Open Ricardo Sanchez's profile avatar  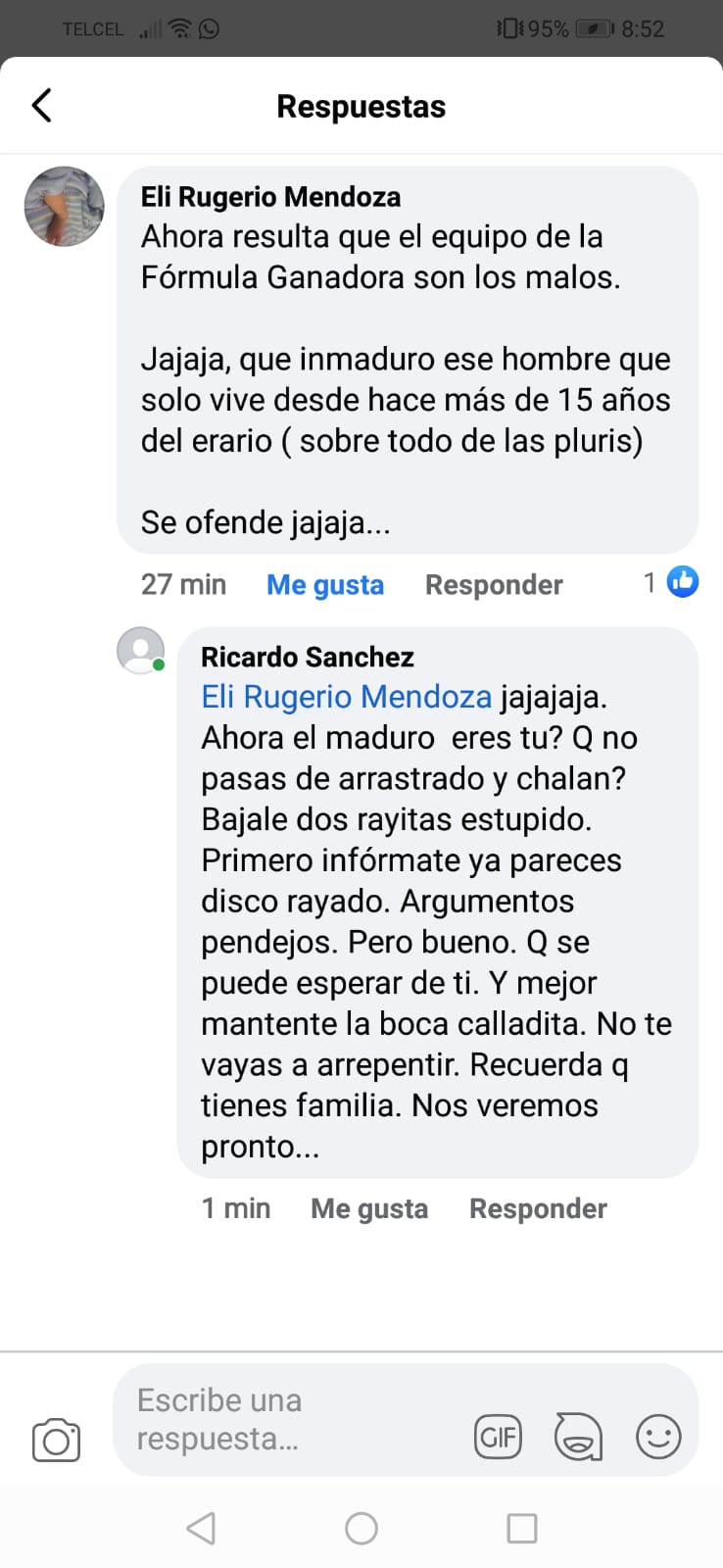[141, 651]
